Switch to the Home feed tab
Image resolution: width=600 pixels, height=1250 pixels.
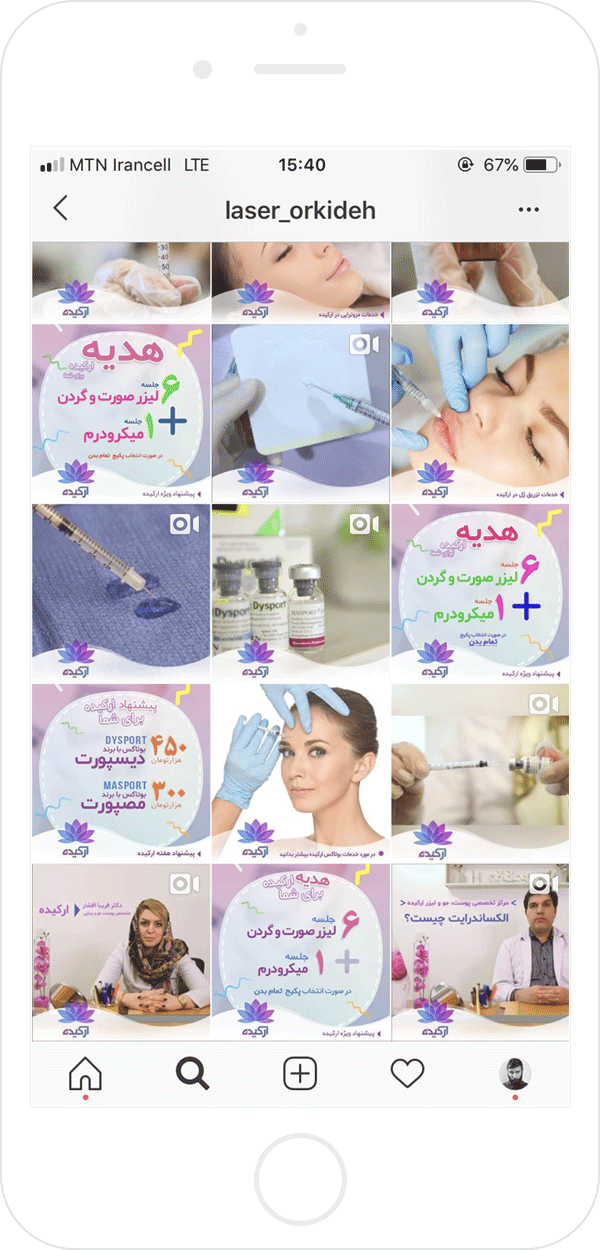tap(85, 1075)
